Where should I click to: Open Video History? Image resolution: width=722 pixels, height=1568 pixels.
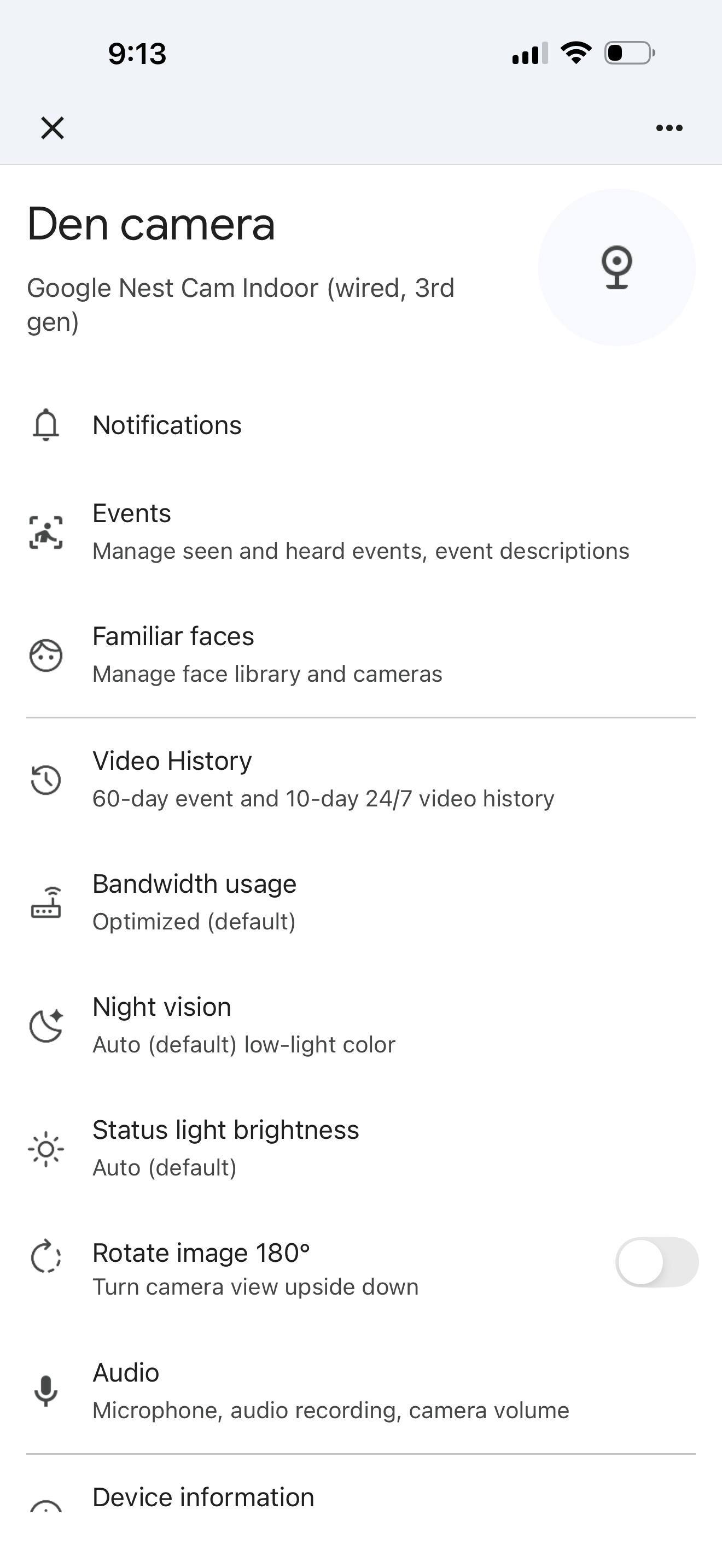pos(323,779)
